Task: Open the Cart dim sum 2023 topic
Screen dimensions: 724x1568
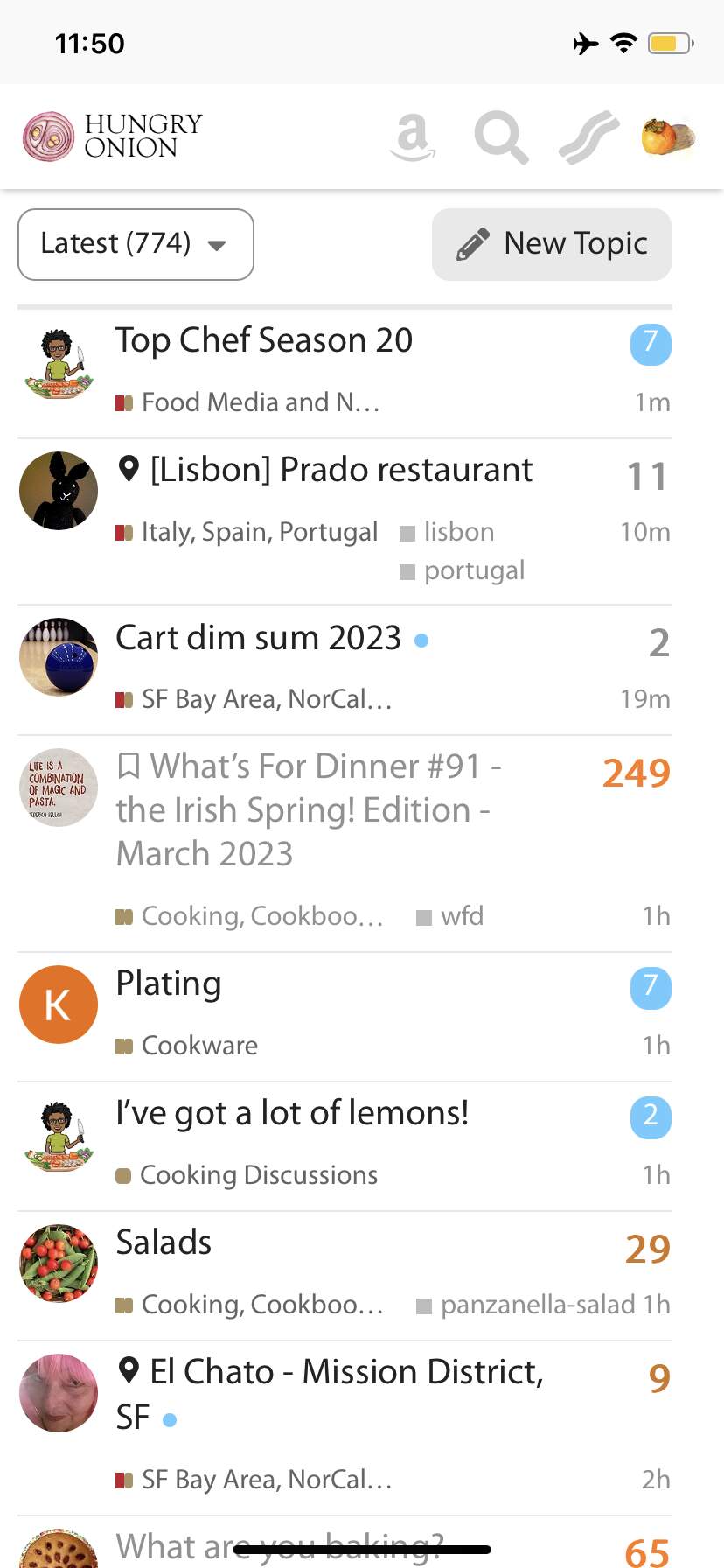Action: pyautogui.click(x=258, y=638)
